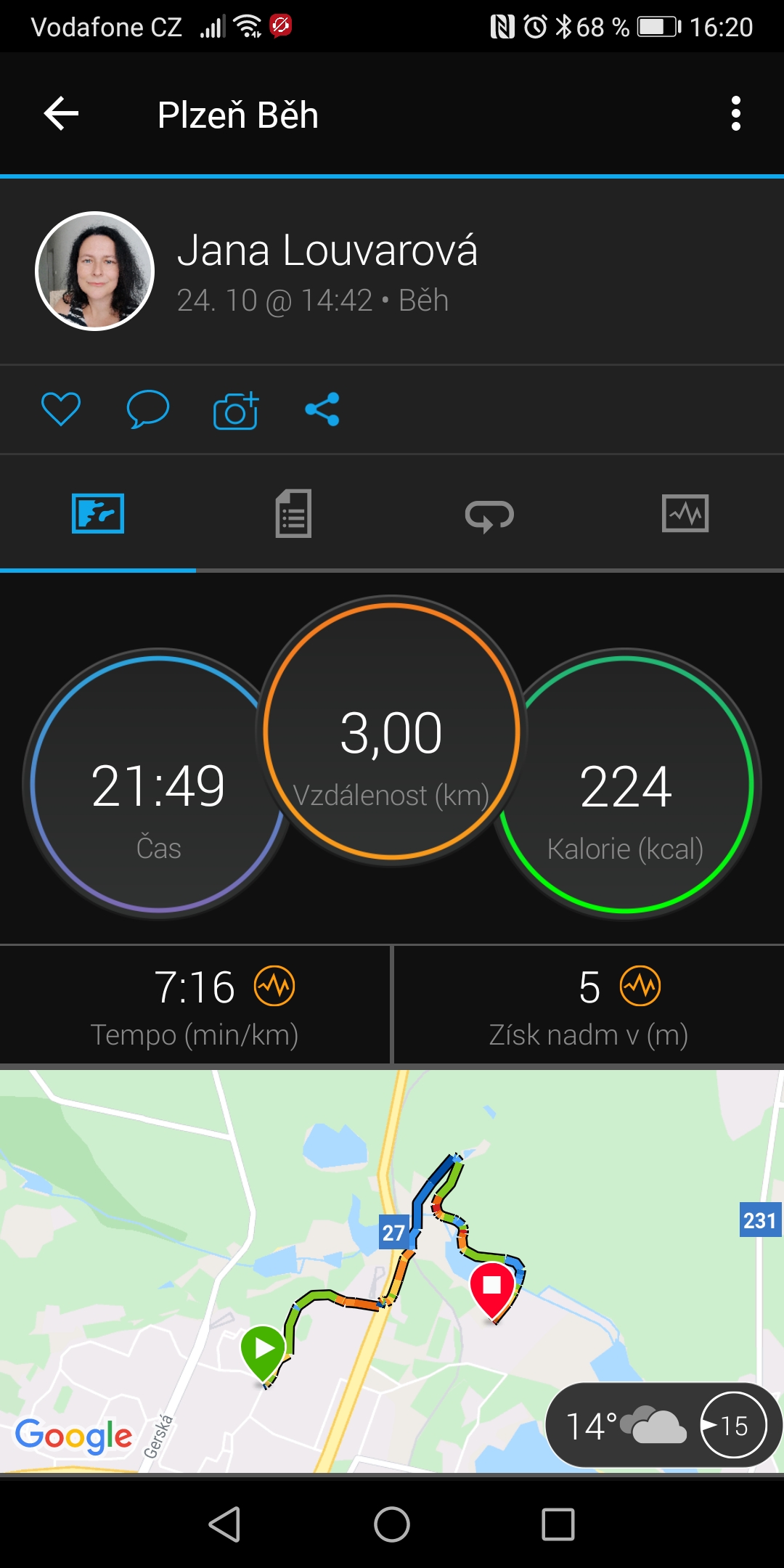
Task: Go back using the top arrow
Action: click(61, 114)
